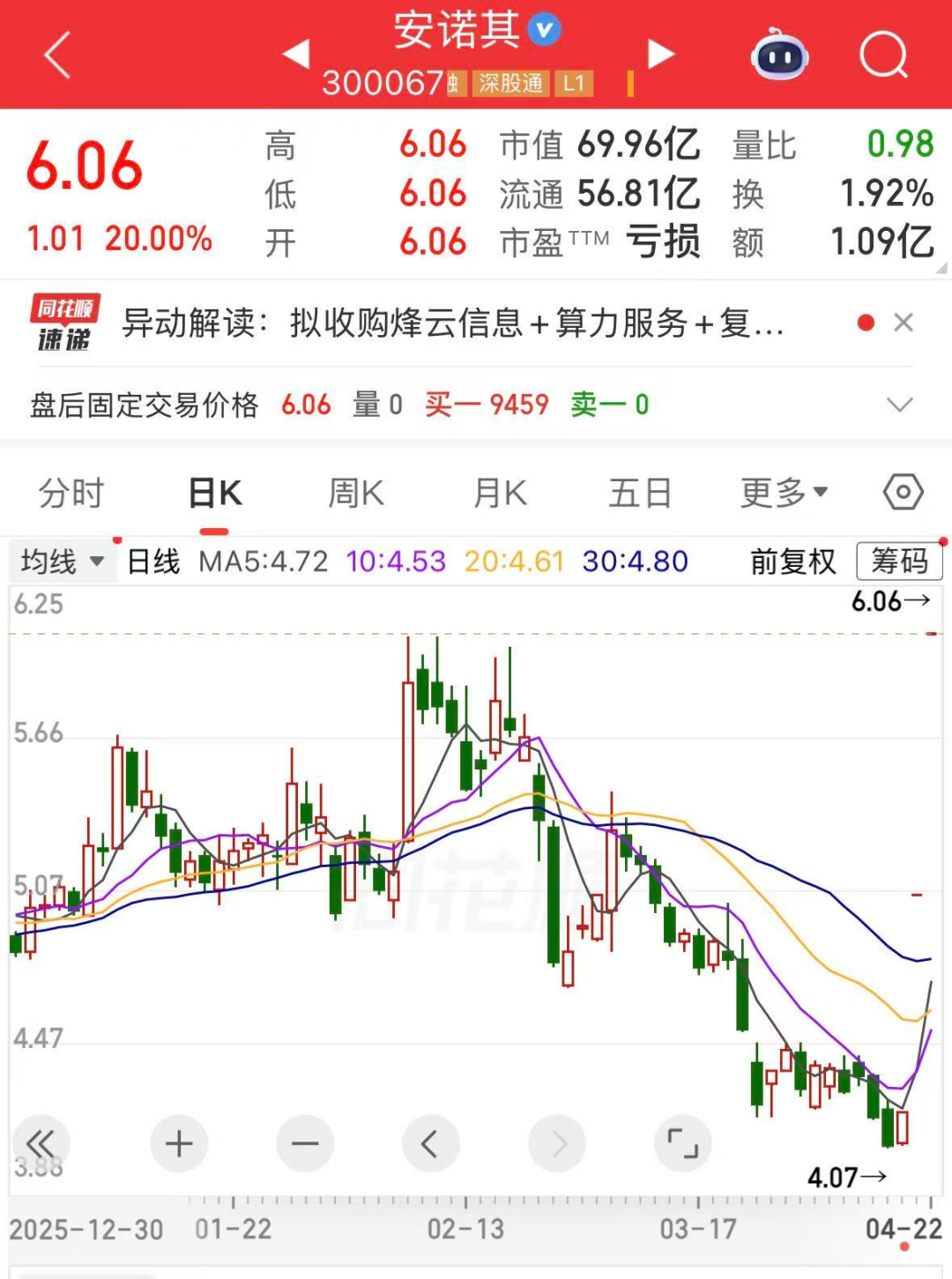
Task: Switch to the next stock
Action: pos(660,54)
